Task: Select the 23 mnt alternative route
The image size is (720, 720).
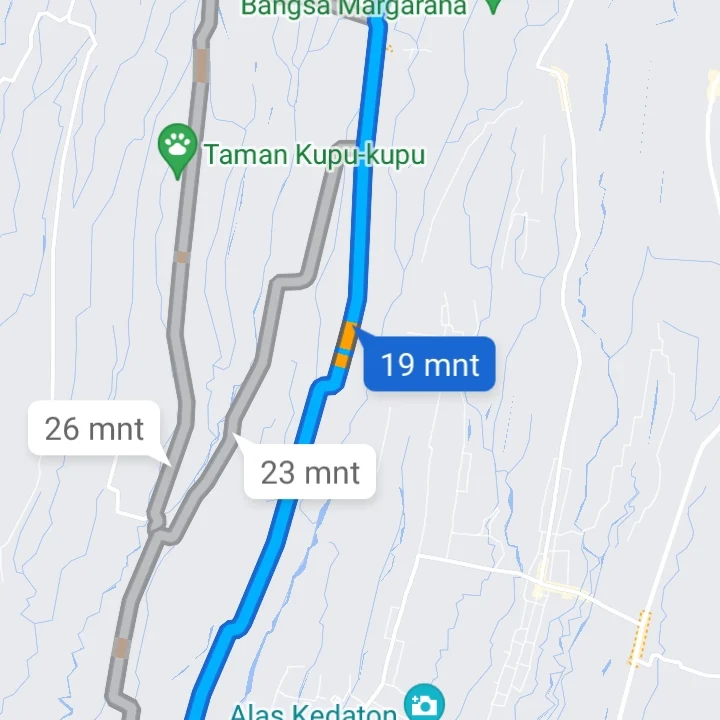Action: [310, 471]
